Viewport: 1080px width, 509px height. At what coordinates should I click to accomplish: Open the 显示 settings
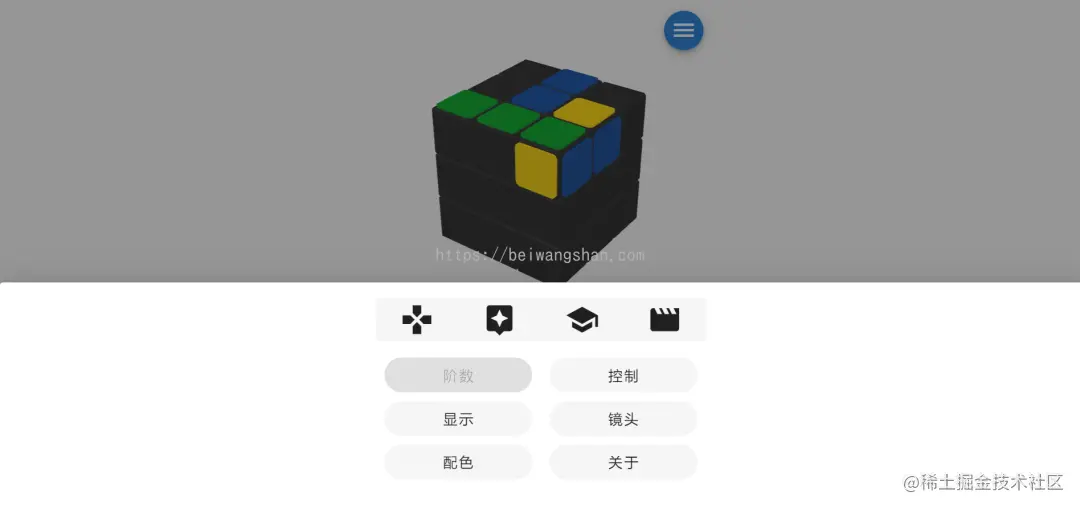(x=458, y=419)
